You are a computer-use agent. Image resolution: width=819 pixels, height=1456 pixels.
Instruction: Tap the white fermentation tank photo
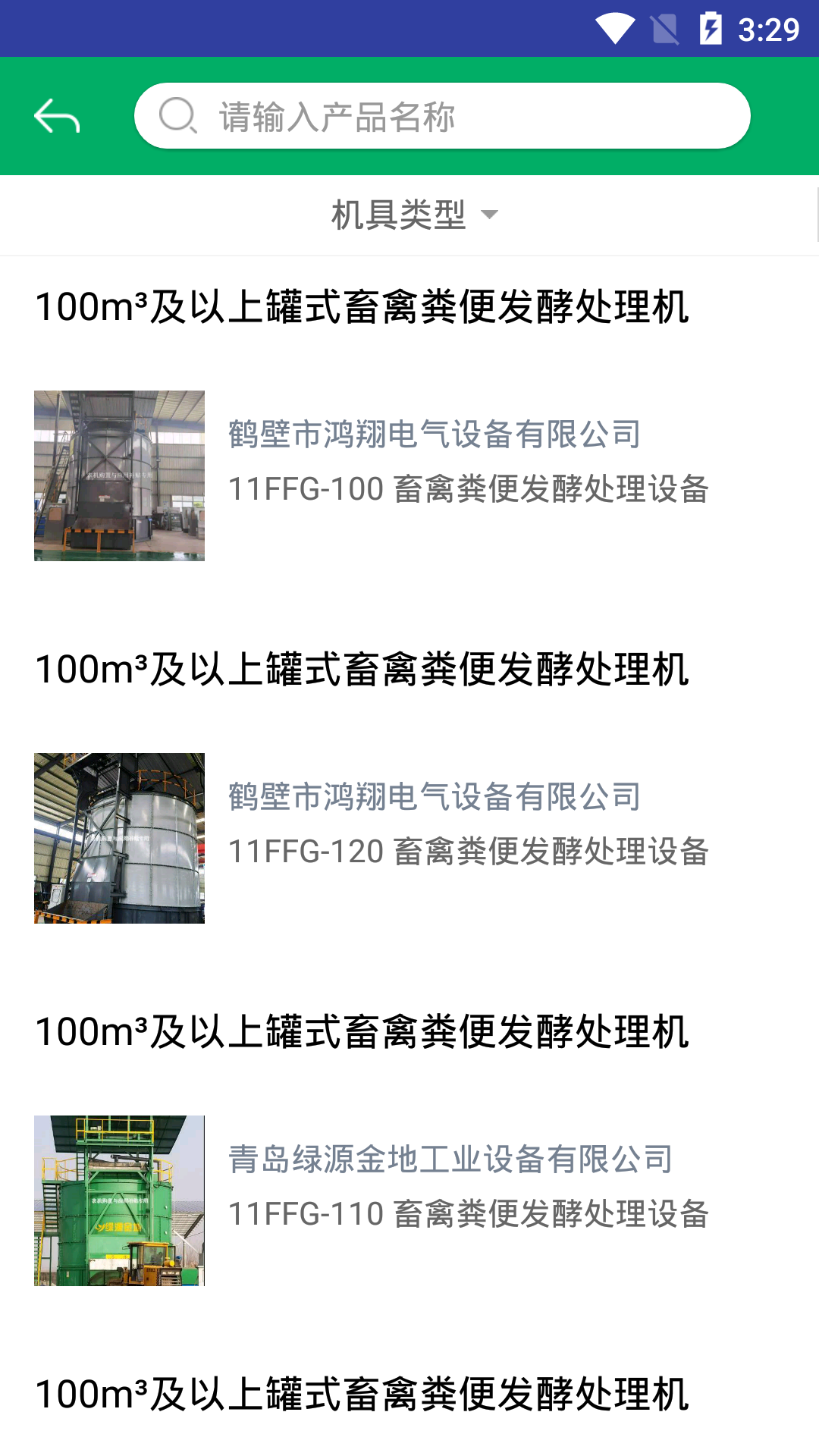click(x=119, y=837)
